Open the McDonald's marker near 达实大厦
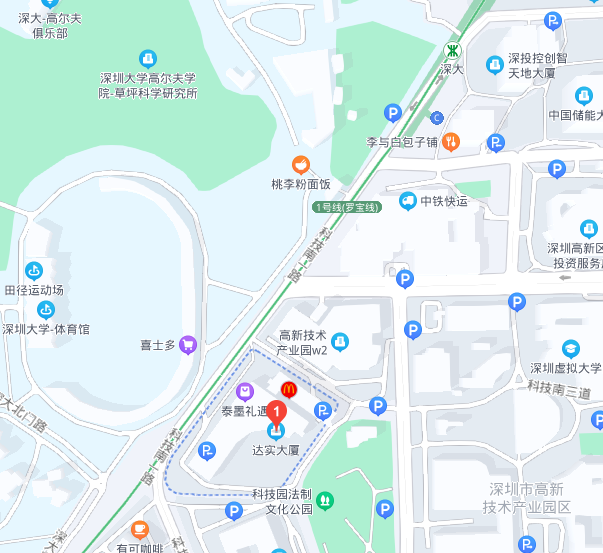The width and height of the screenshot is (603, 553). point(288,388)
